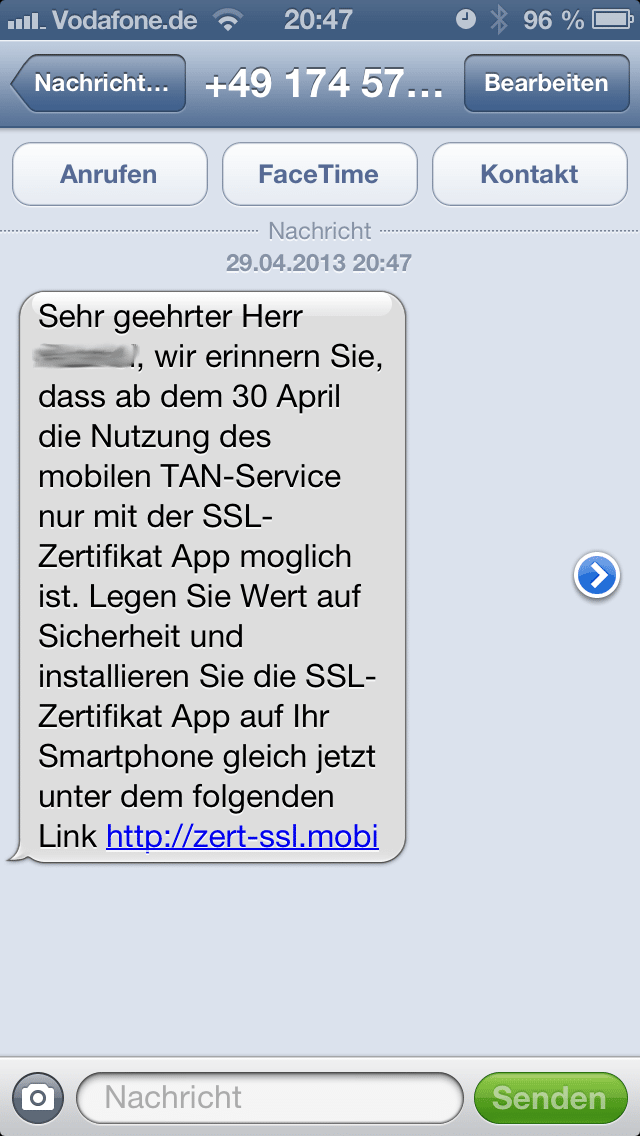Screen dimensions: 640x1136
Task: Go back to the Nachrichten list
Action: pyautogui.click(x=100, y=83)
